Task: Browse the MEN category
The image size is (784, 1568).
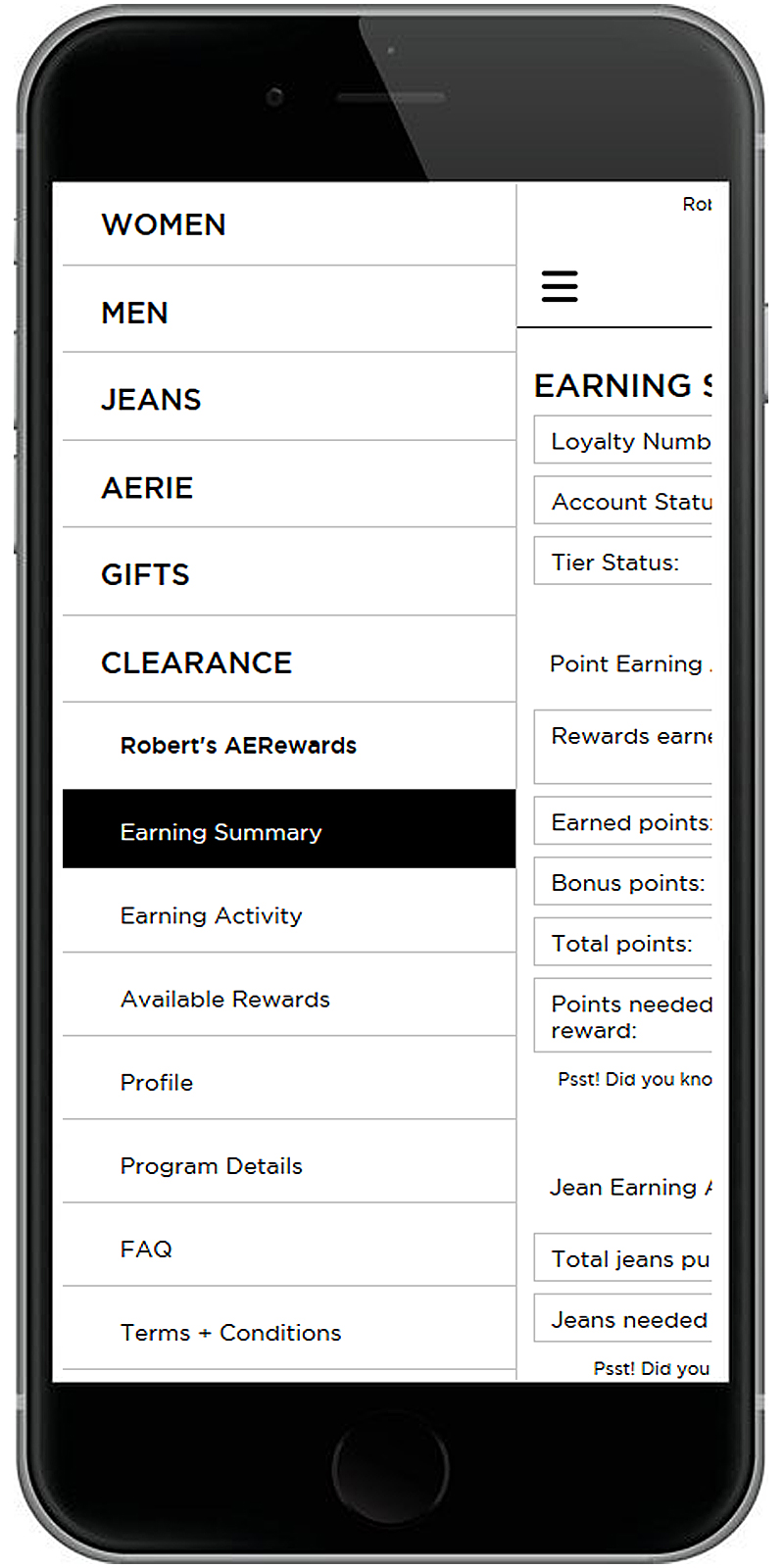Action: pyautogui.click(x=135, y=313)
